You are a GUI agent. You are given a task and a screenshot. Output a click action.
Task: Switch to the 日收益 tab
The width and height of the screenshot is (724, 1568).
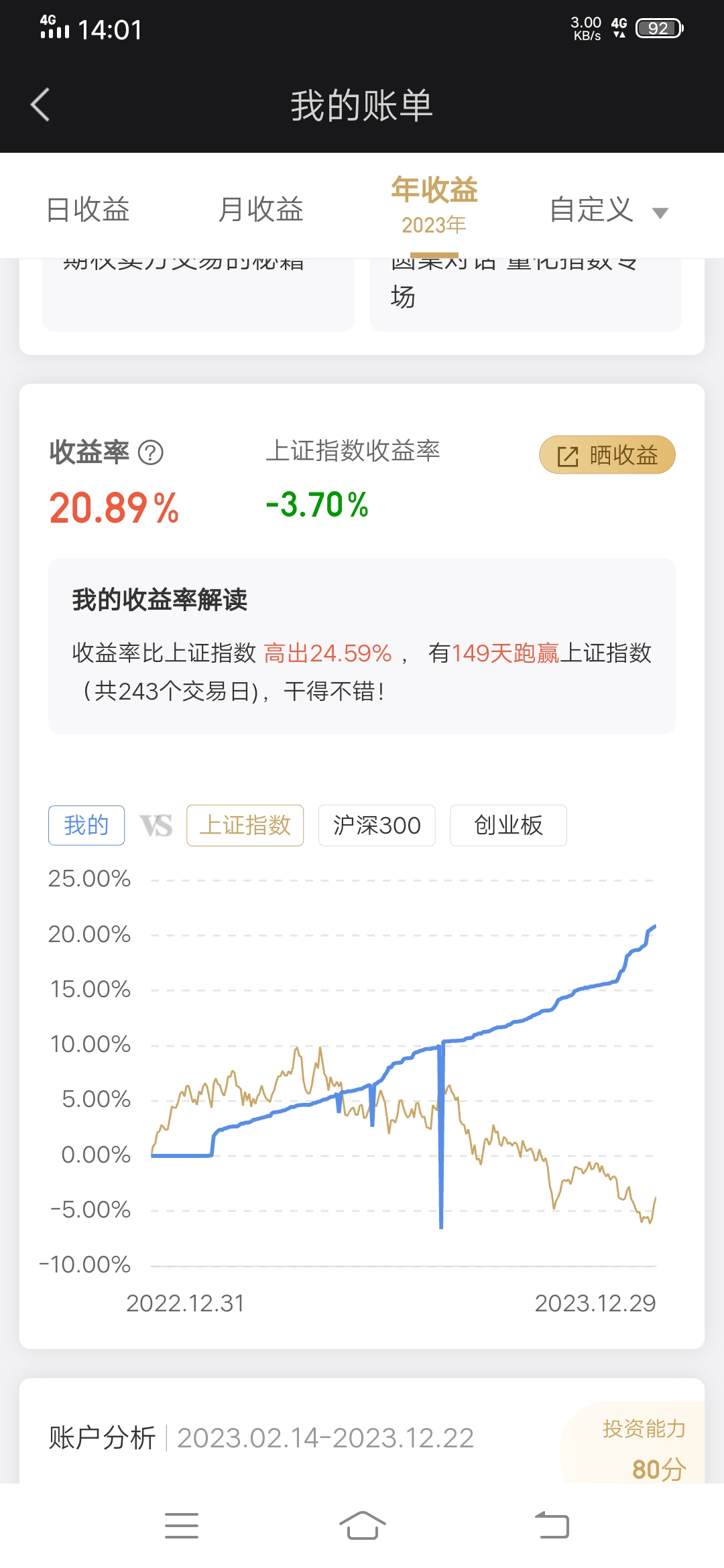[x=88, y=209]
